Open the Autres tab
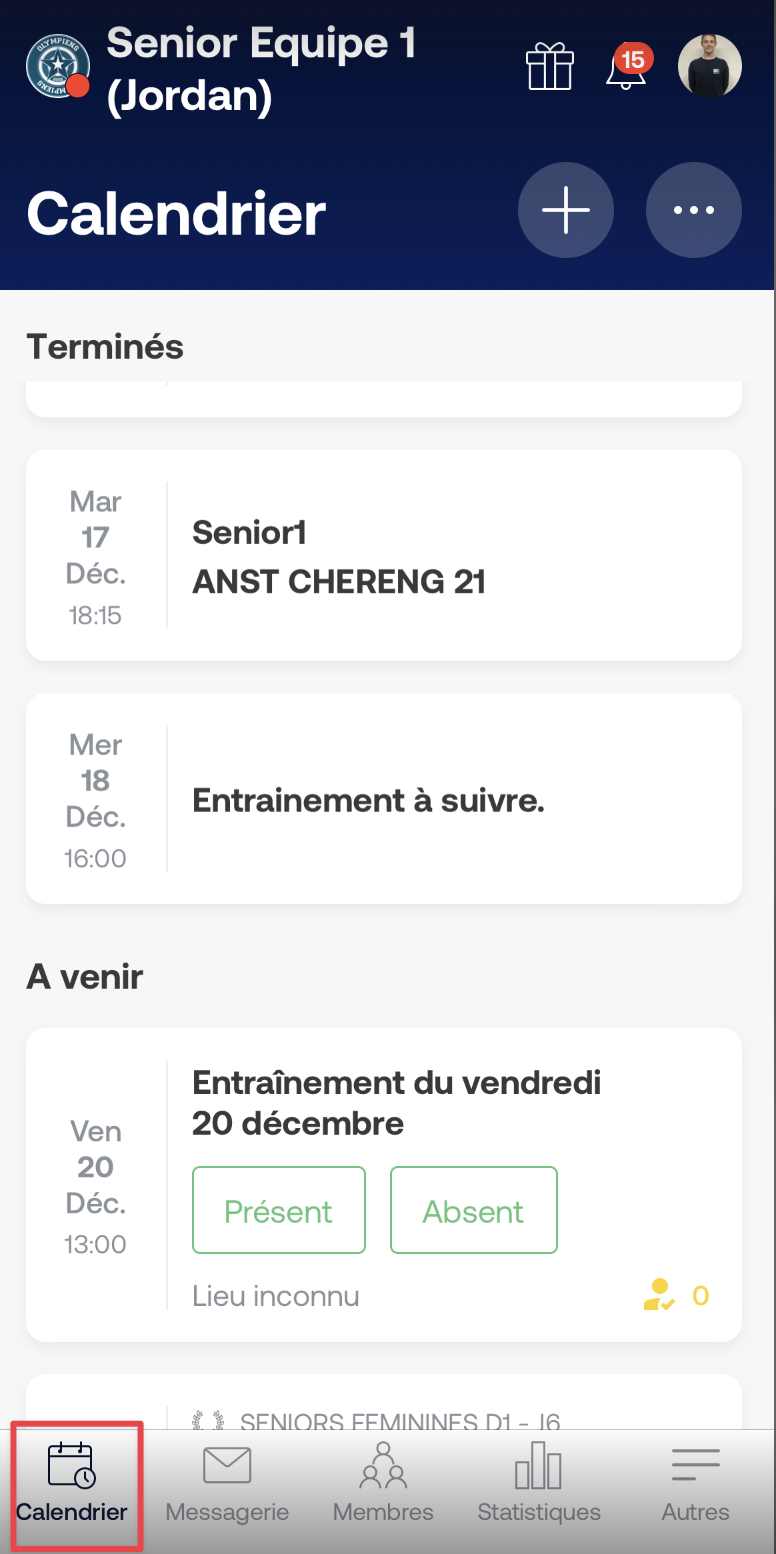776x1554 pixels. coord(696,1485)
